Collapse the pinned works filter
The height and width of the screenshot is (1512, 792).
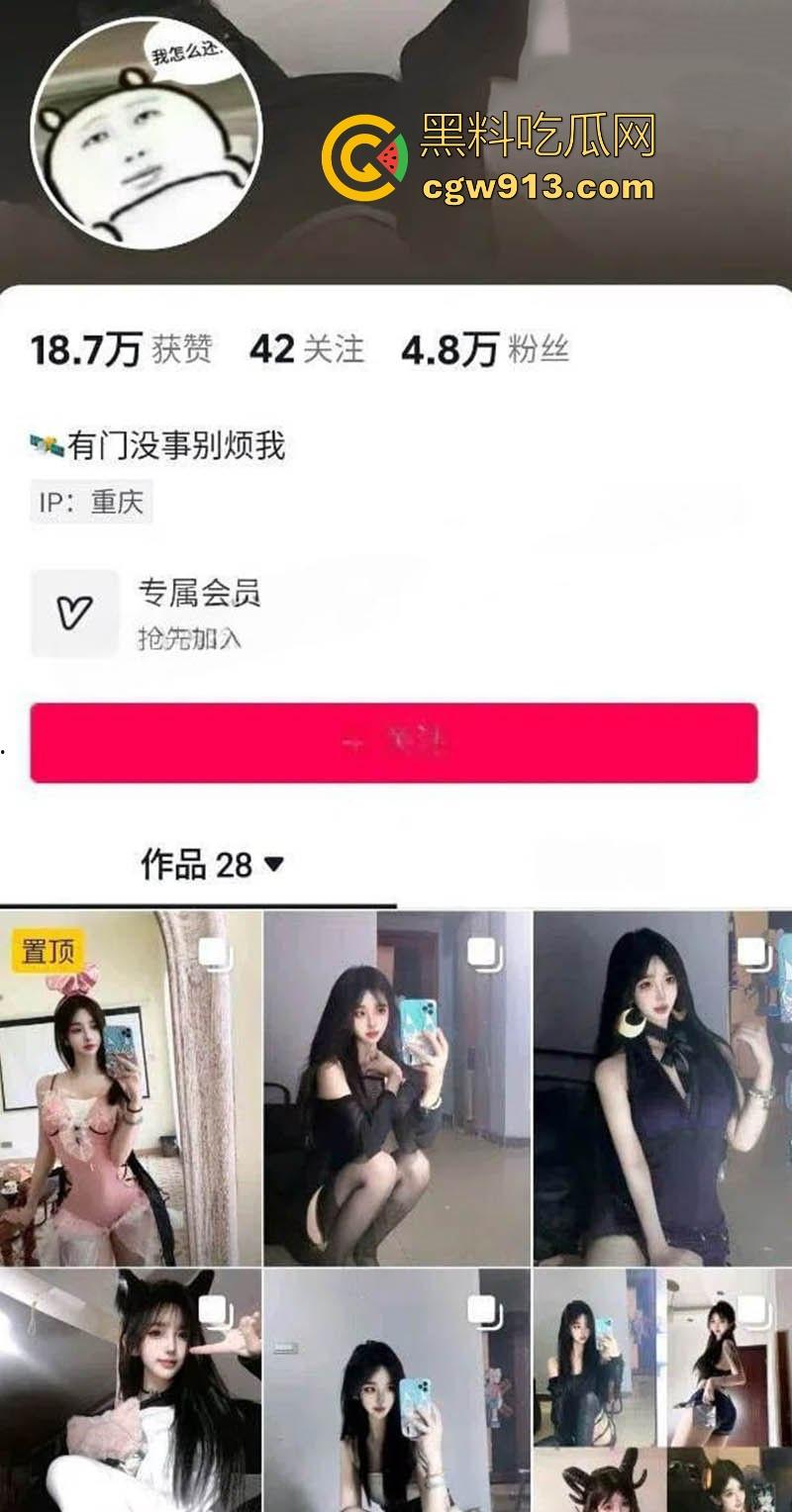coord(275,863)
